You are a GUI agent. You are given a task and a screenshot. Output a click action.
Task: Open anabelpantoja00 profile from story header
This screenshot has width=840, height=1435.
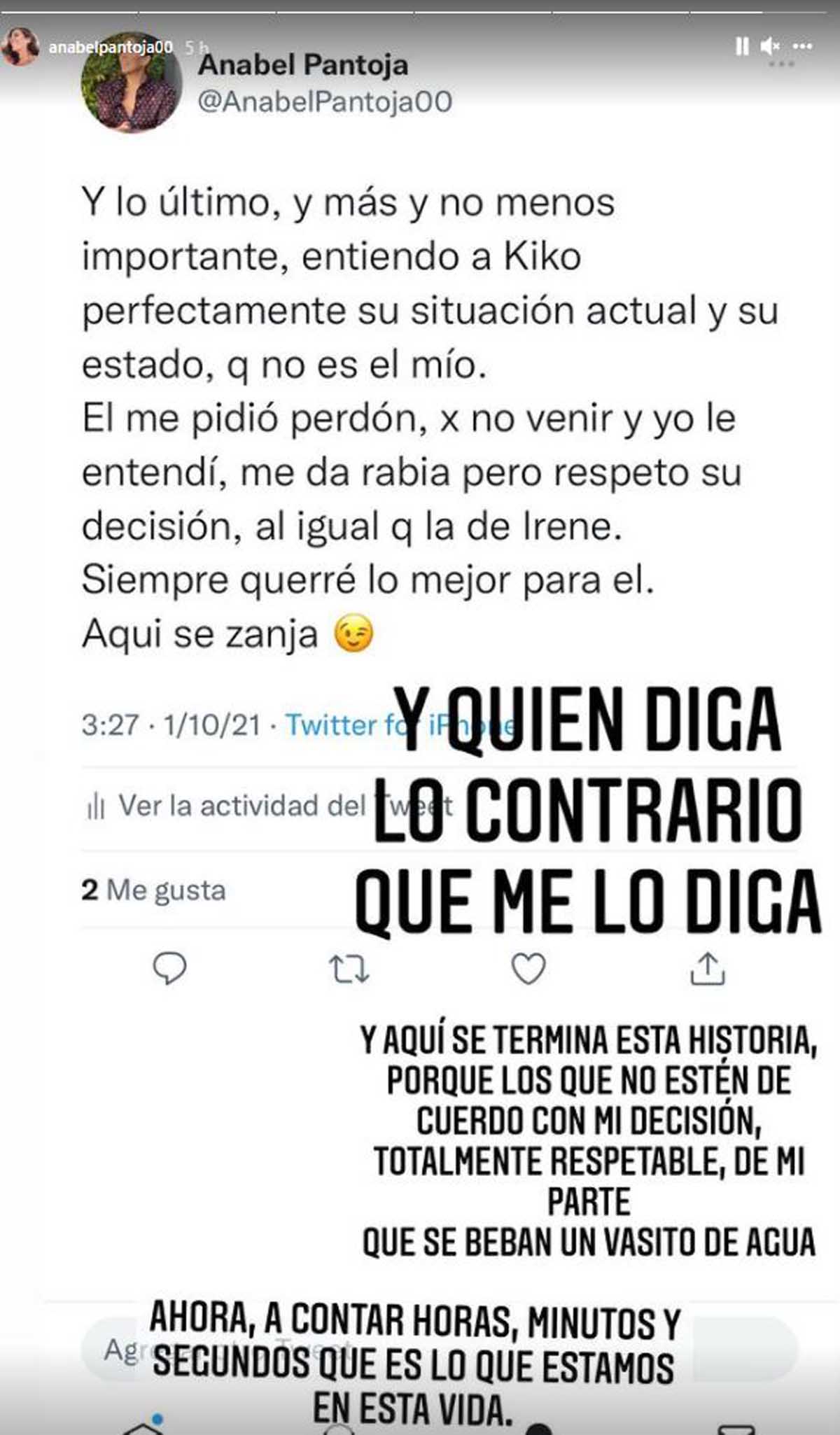(x=111, y=47)
